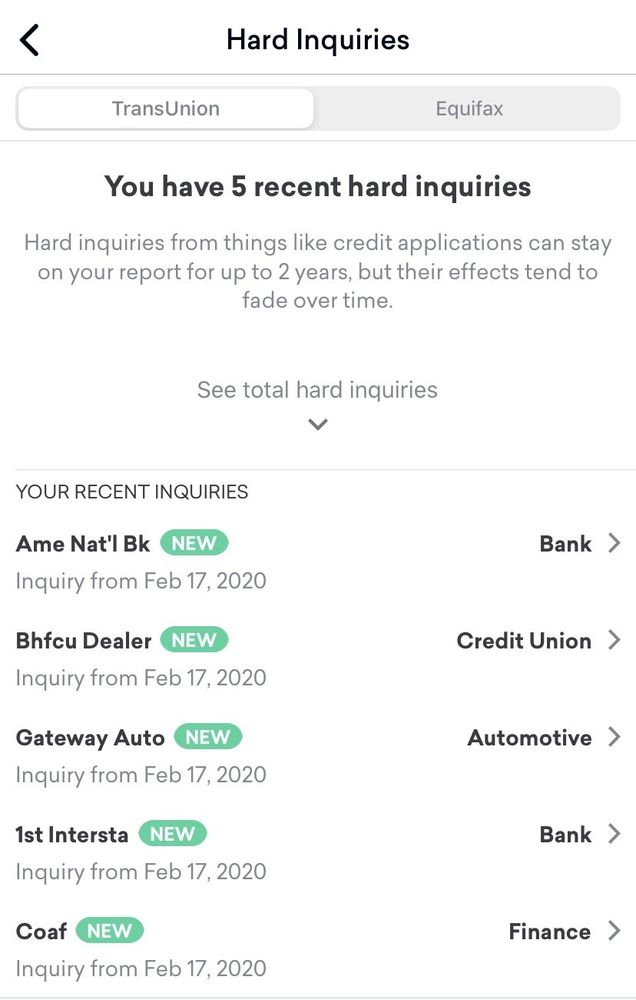Image resolution: width=636 pixels, height=1000 pixels.
Task: Open the Gateway Auto inquiry
Action: click(x=318, y=755)
